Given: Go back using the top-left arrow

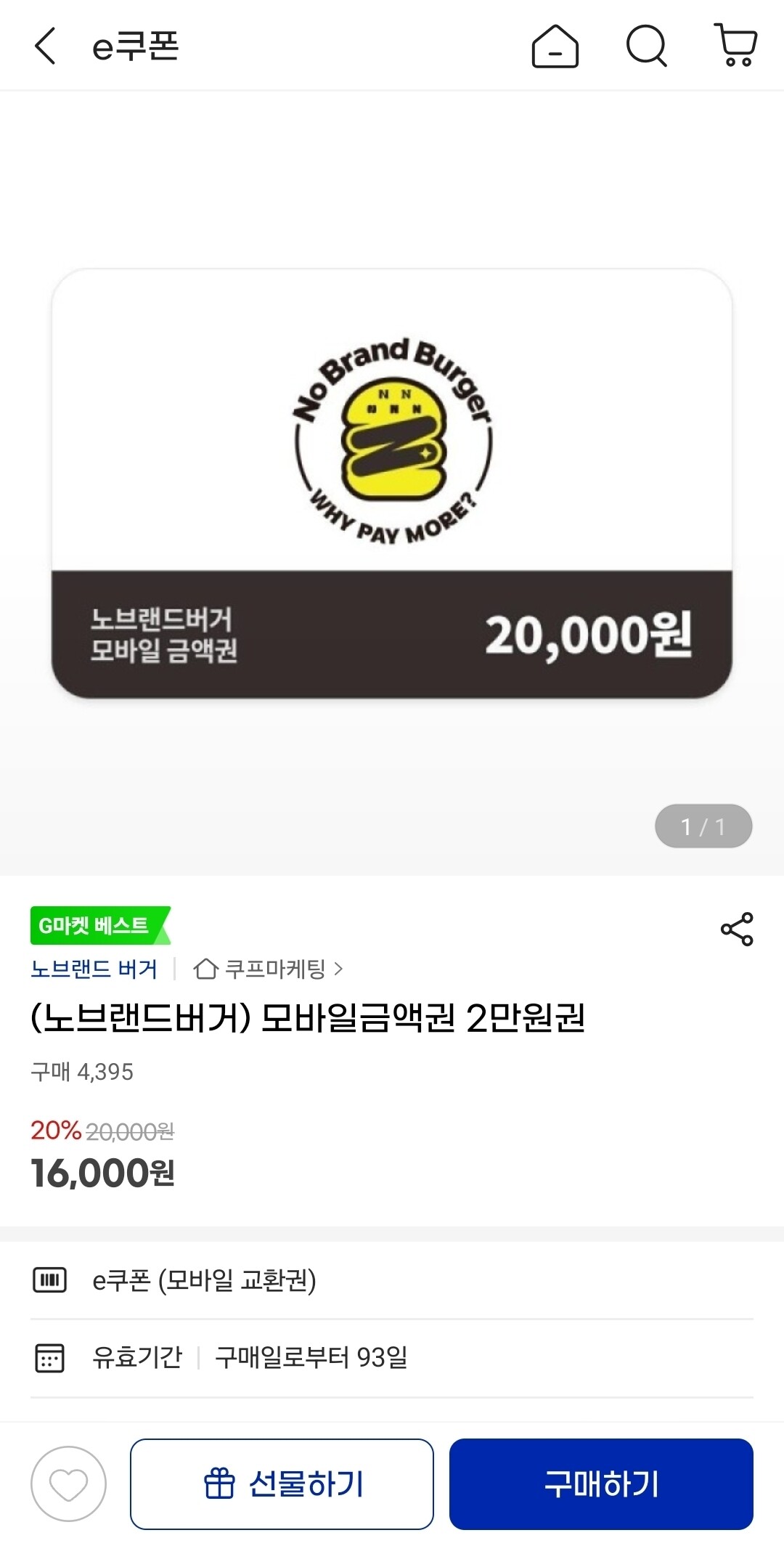Looking at the screenshot, I should pyautogui.click(x=45, y=46).
